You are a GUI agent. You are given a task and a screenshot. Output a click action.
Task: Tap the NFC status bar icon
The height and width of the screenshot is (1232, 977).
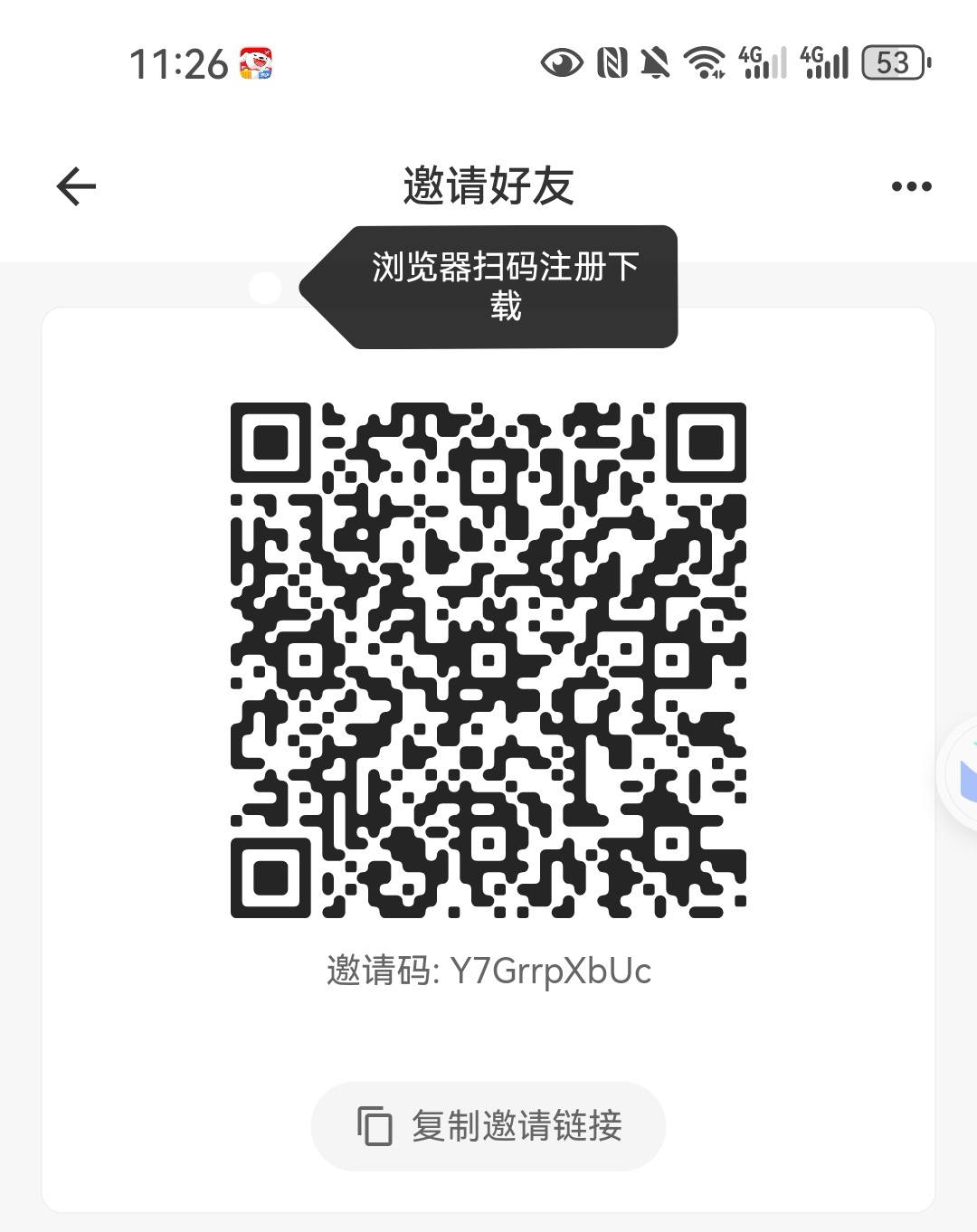pyautogui.click(x=611, y=62)
